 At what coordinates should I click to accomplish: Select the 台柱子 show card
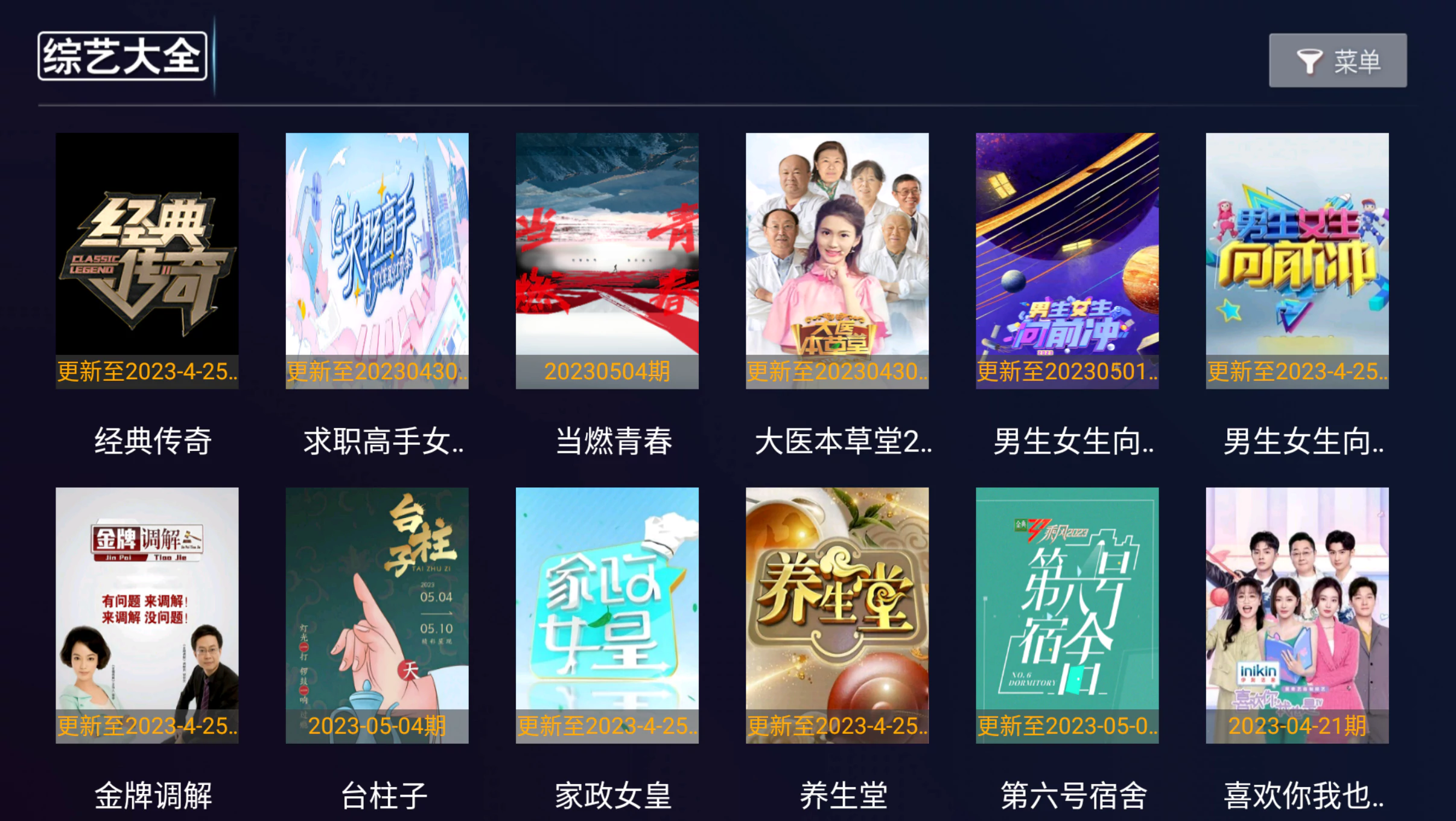click(377, 615)
